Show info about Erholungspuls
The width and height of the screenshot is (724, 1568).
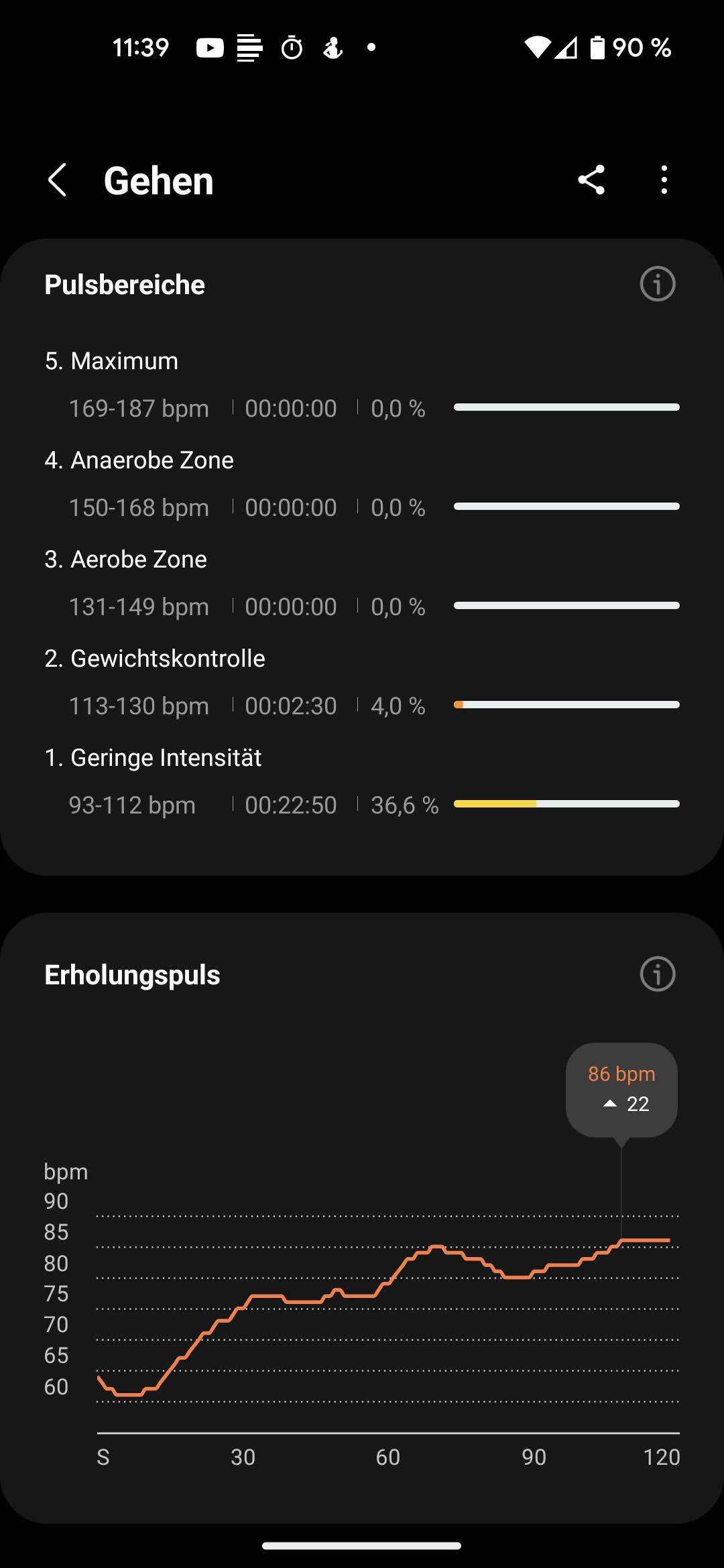[657, 974]
